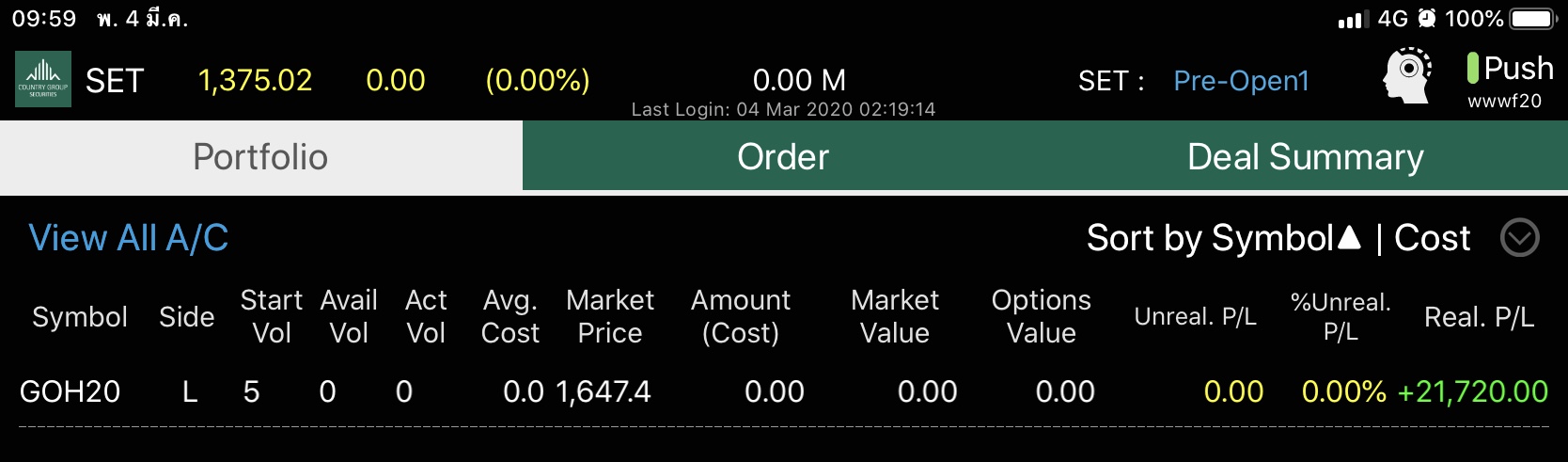Open the Order tab
The width and height of the screenshot is (1568, 462).
[783, 157]
